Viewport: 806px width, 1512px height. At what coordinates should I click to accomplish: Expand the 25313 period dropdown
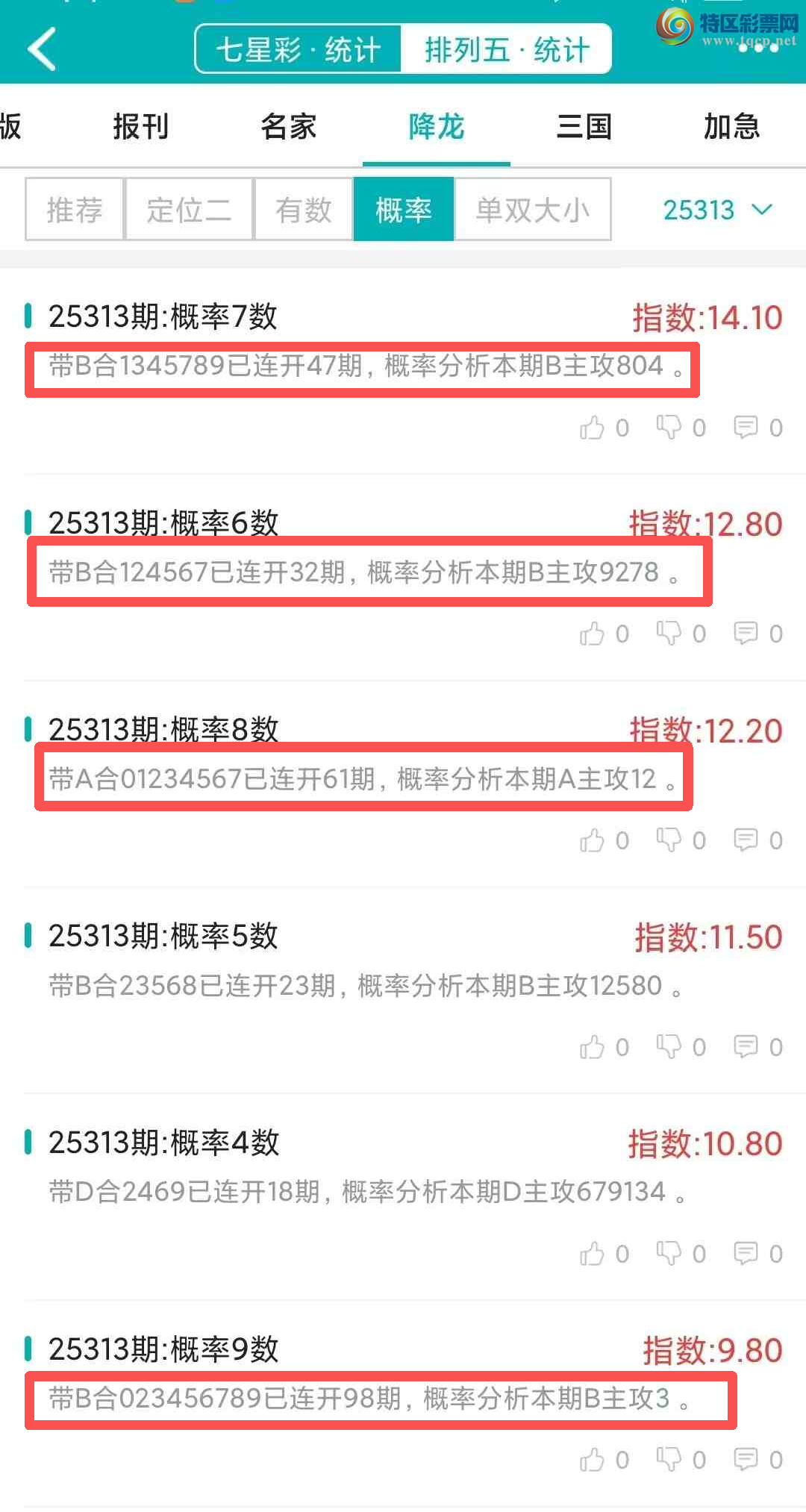[716, 210]
